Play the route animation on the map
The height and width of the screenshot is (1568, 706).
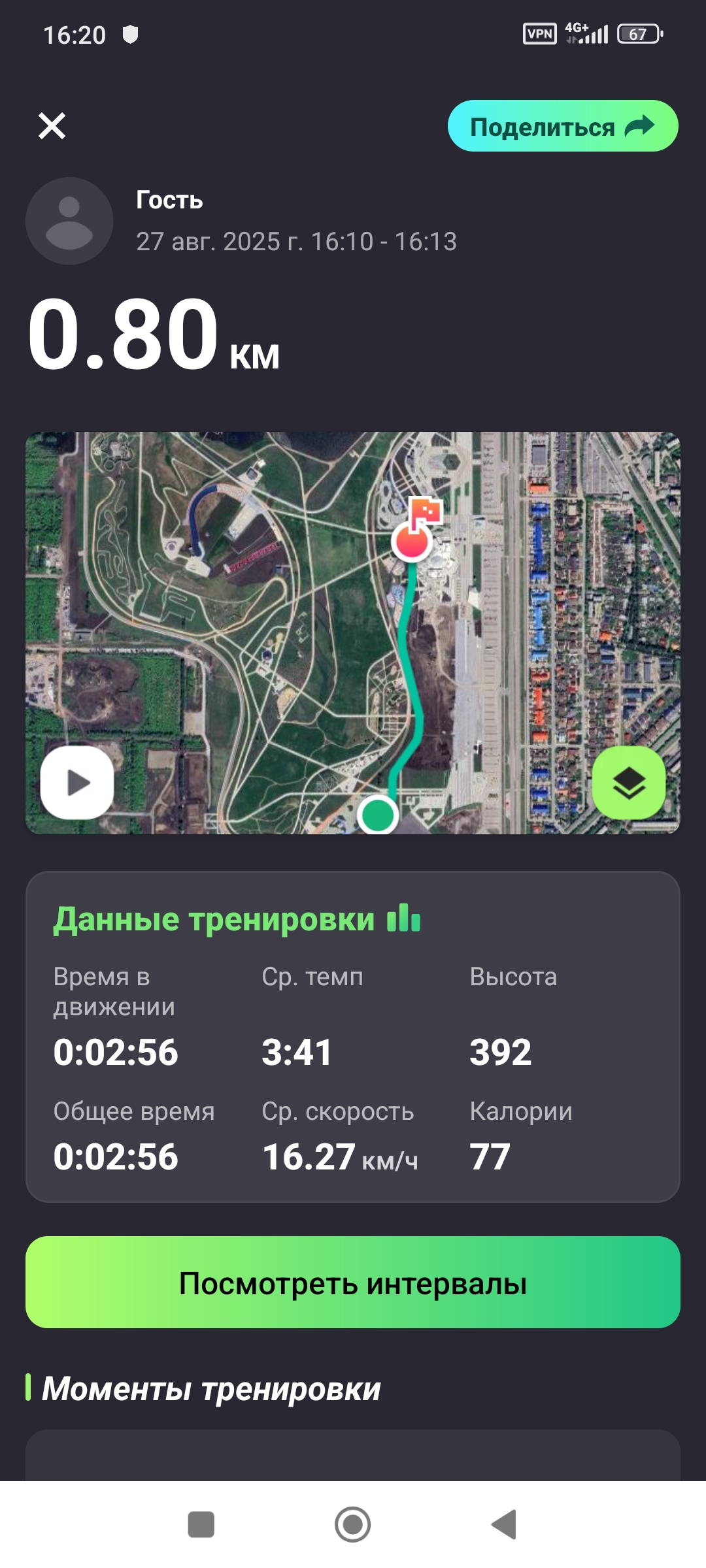pos(77,782)
